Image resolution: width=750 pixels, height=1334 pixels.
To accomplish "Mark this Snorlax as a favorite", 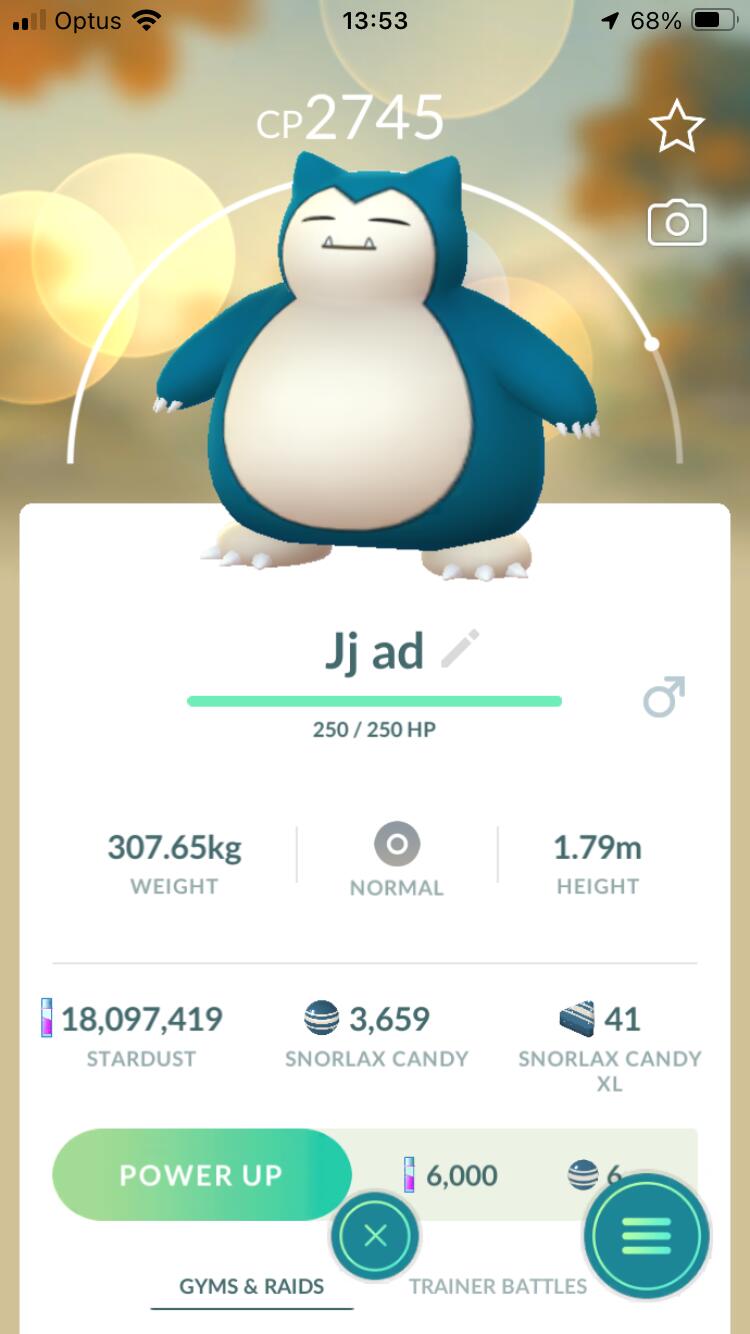I will pyautogui.click(x=677, y=126).
